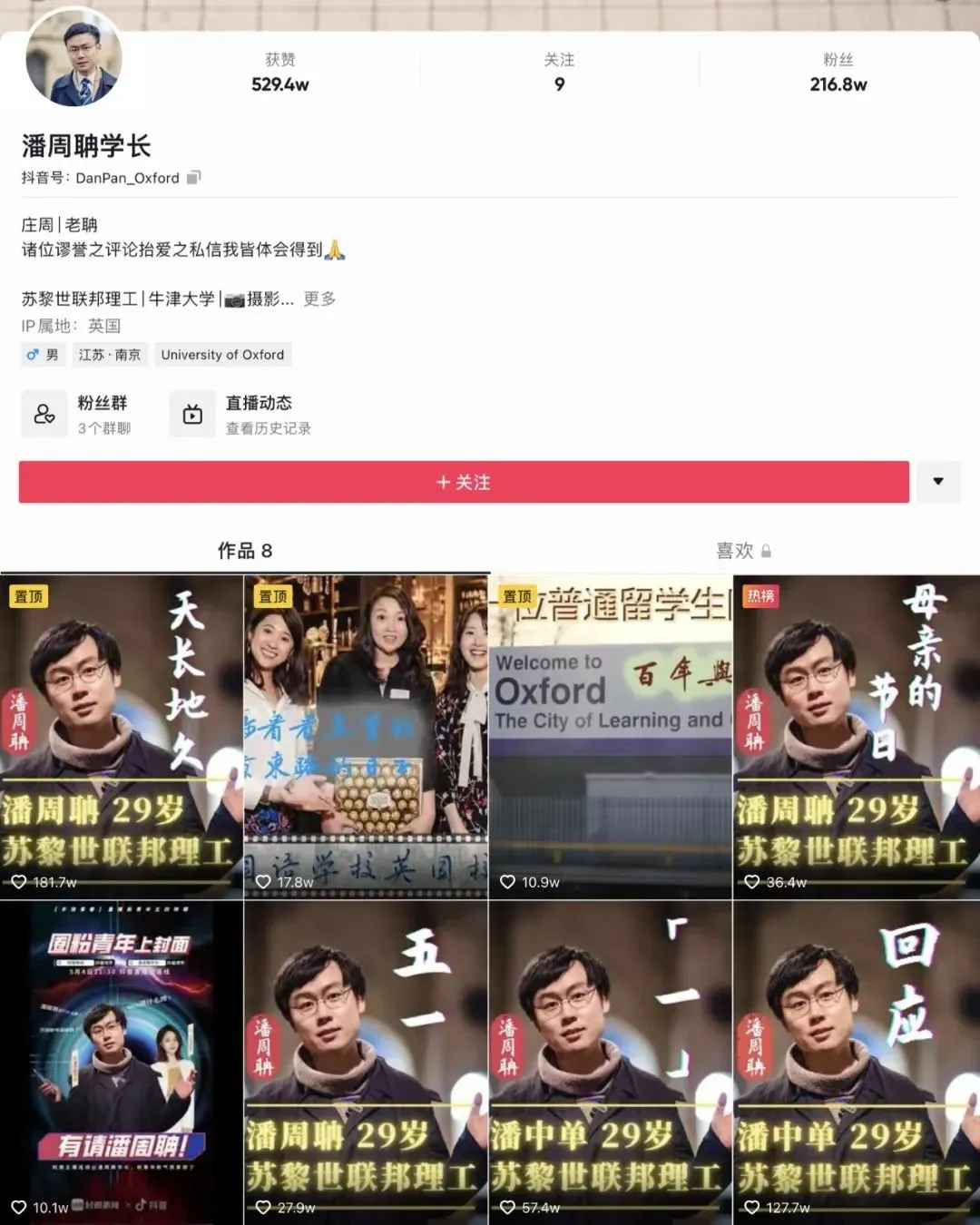This screenshot has height=1225, width=980.
Task: Switch to the 作品 8 tab
Action: tap(245, 551)
